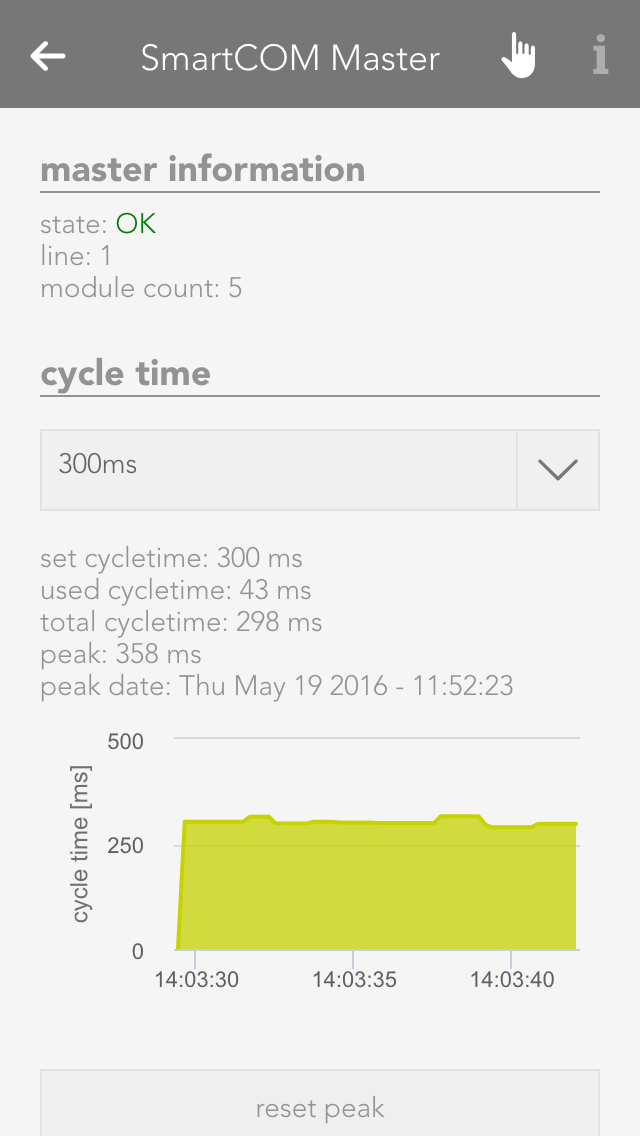Expand the 300ms cycle time dropdown

click(557, 470)
